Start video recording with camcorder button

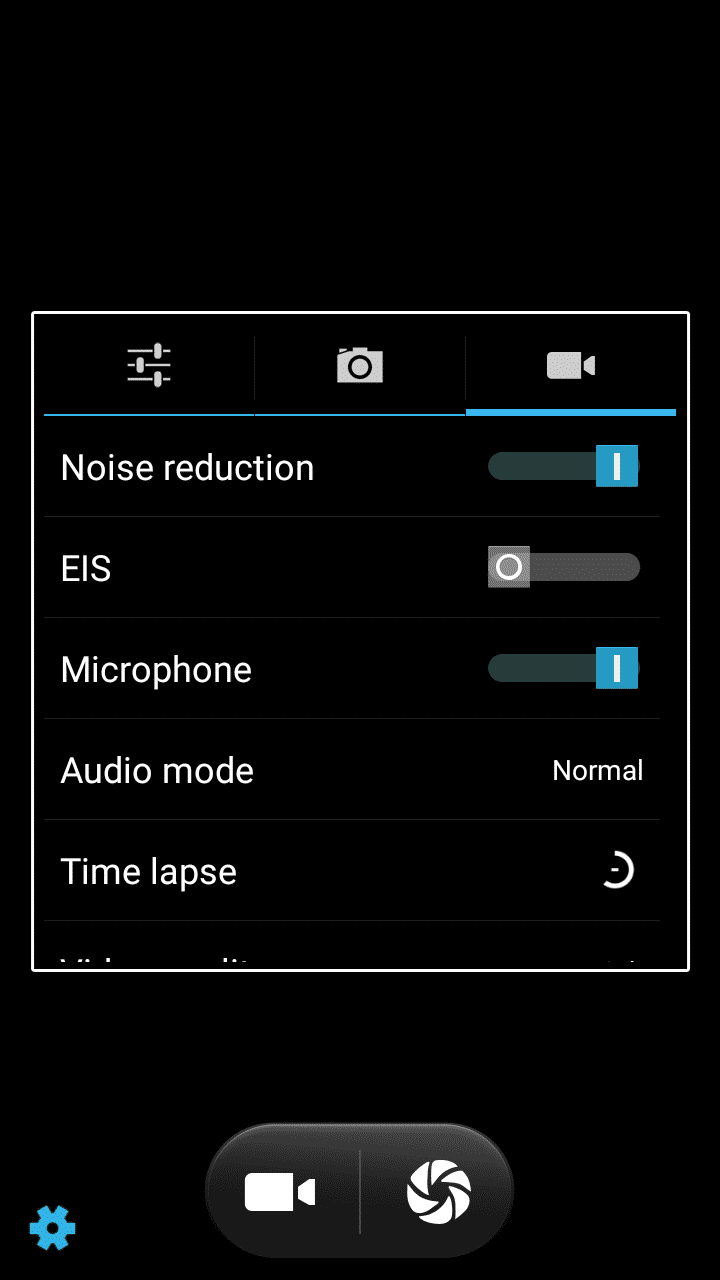coord(281,1192)
